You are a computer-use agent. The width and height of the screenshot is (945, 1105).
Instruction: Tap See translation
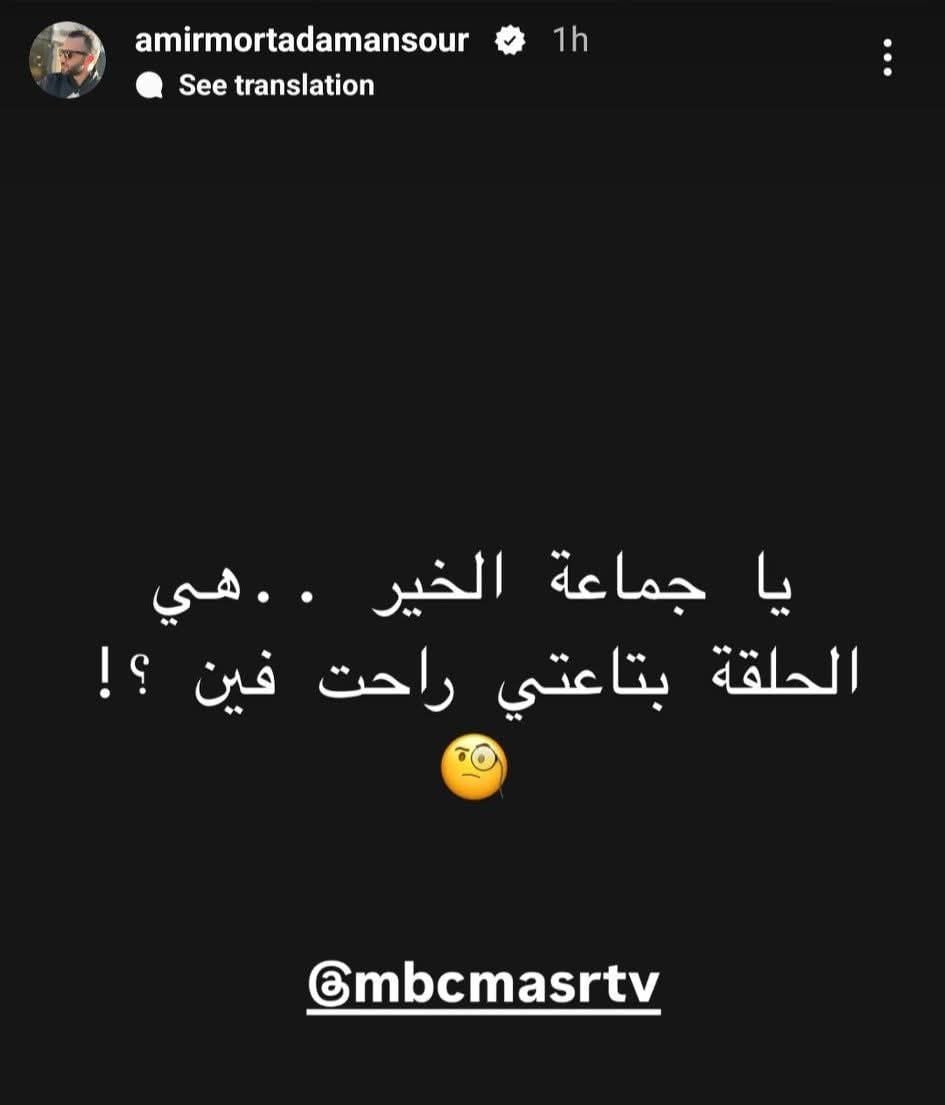275,86
